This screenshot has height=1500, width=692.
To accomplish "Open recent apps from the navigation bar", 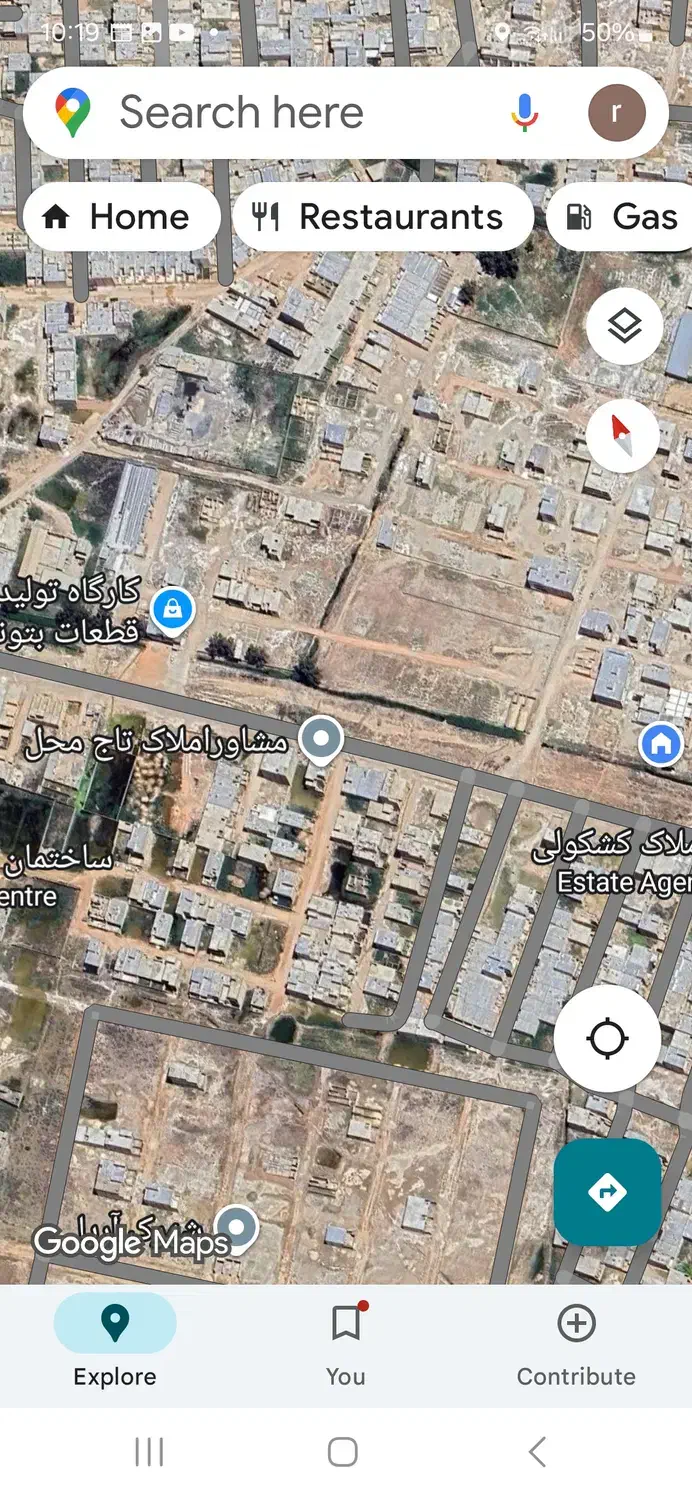I will (x=149, y=1452).
